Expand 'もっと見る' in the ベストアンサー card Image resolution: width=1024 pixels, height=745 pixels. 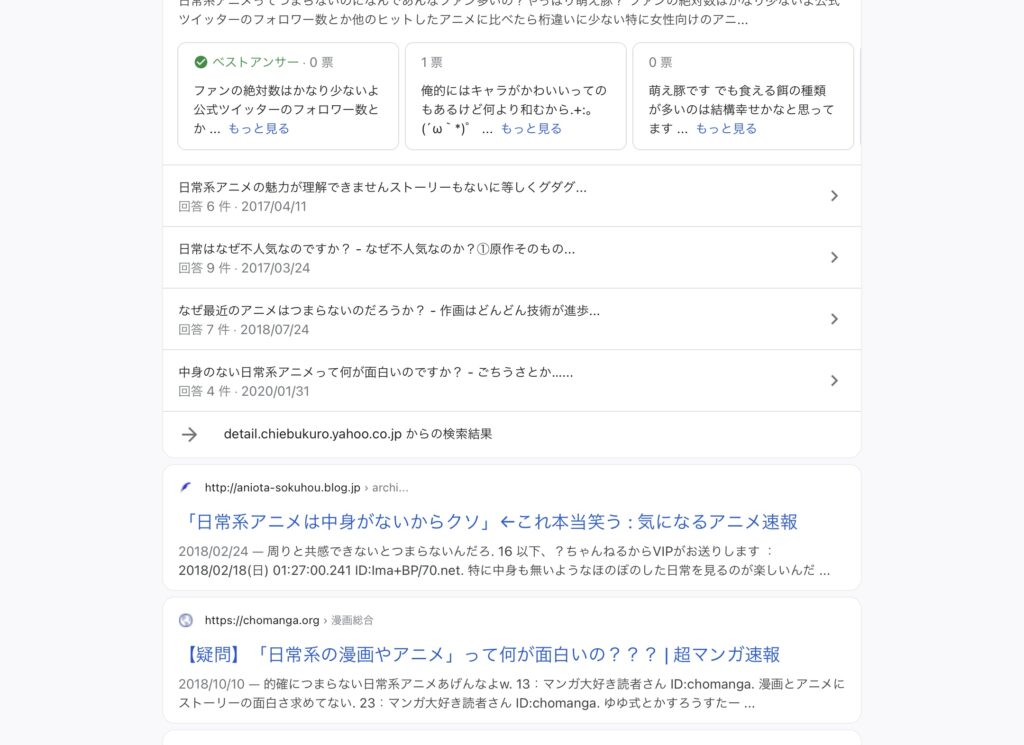coord(259,128)
